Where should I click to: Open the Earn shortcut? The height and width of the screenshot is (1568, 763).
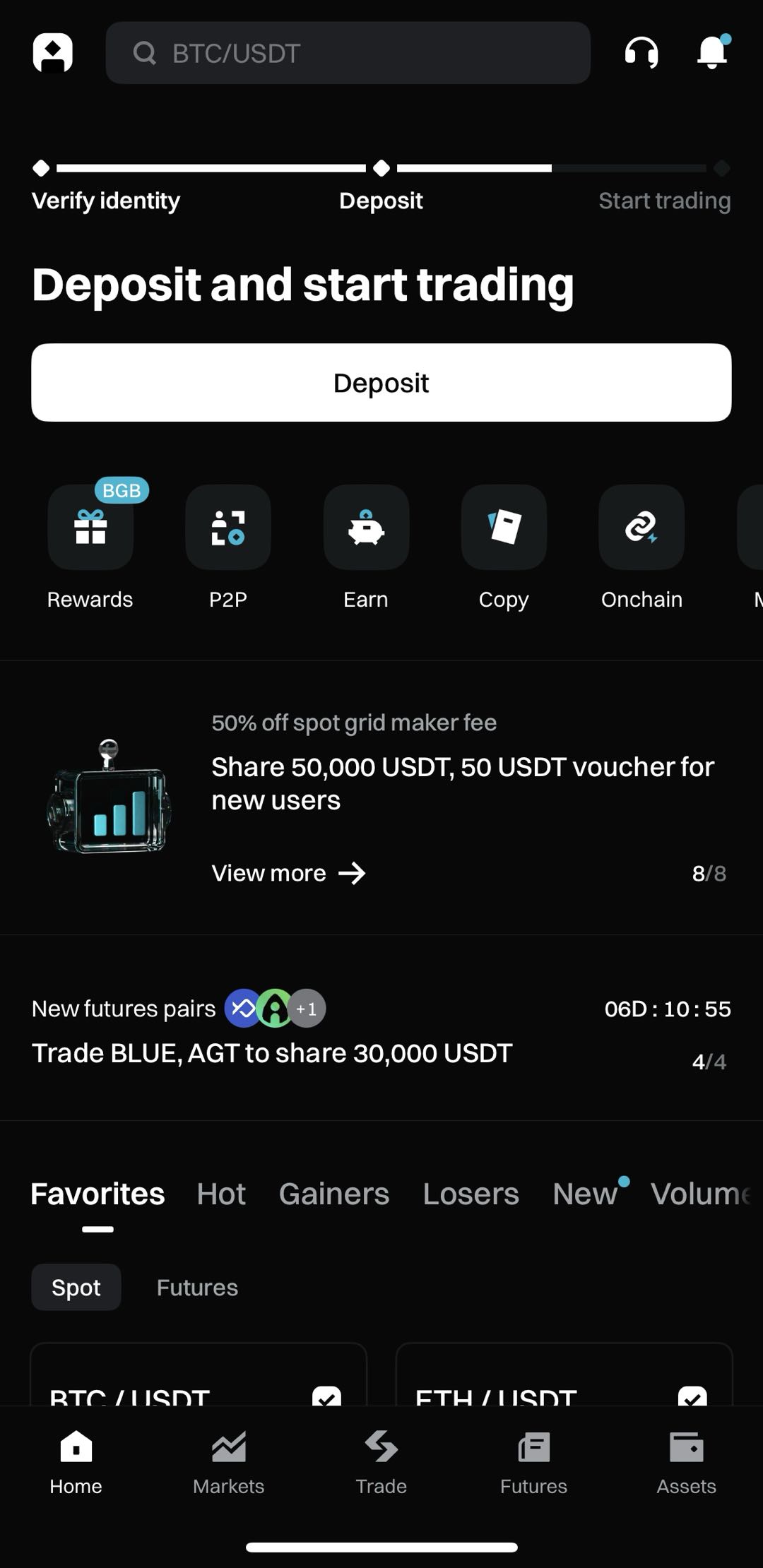tap(366, 528)
